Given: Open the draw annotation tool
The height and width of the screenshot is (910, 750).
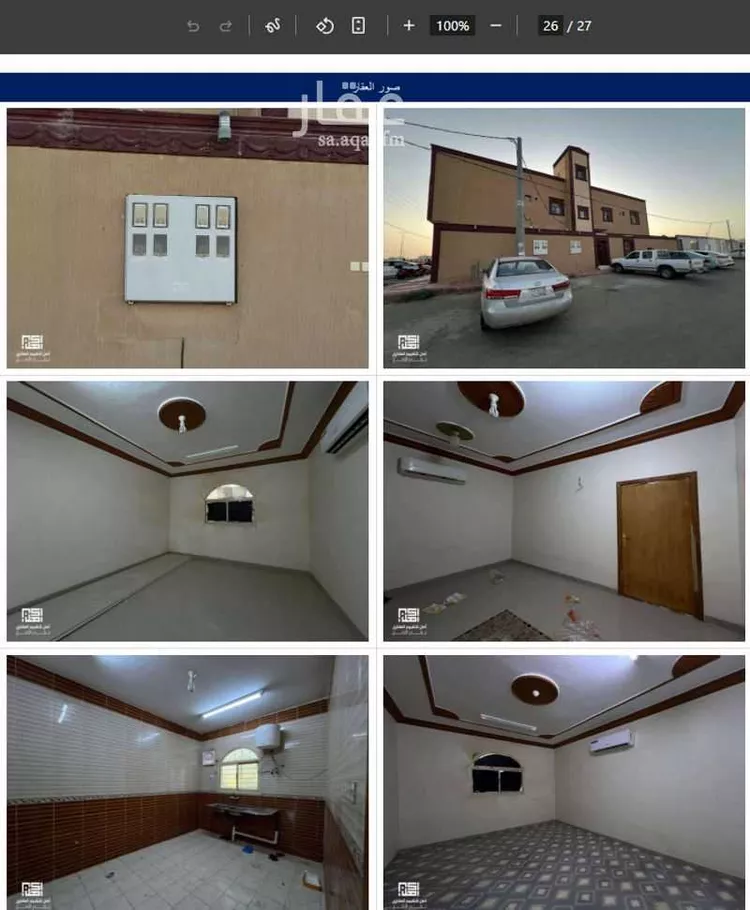Looking at the screenshot, I should click(x=272, y=26).
